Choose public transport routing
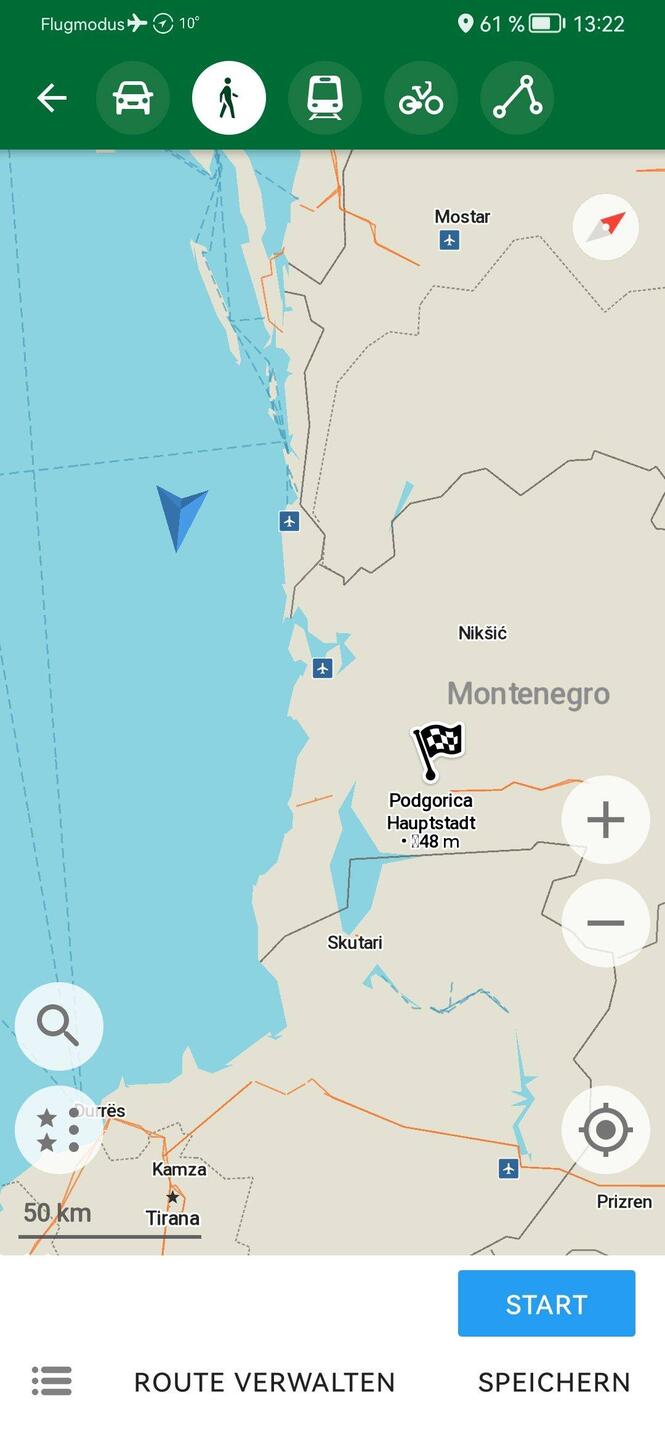The image size is (665, 1440). (x=324, y=98)
